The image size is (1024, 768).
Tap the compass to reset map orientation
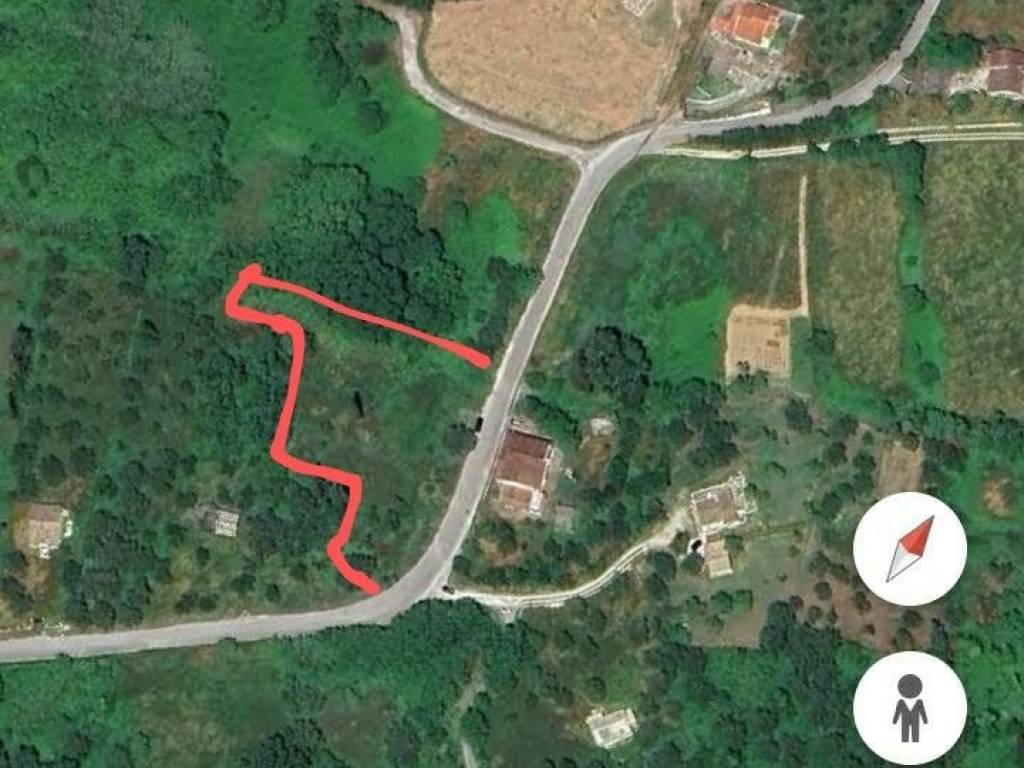[909, 549]
